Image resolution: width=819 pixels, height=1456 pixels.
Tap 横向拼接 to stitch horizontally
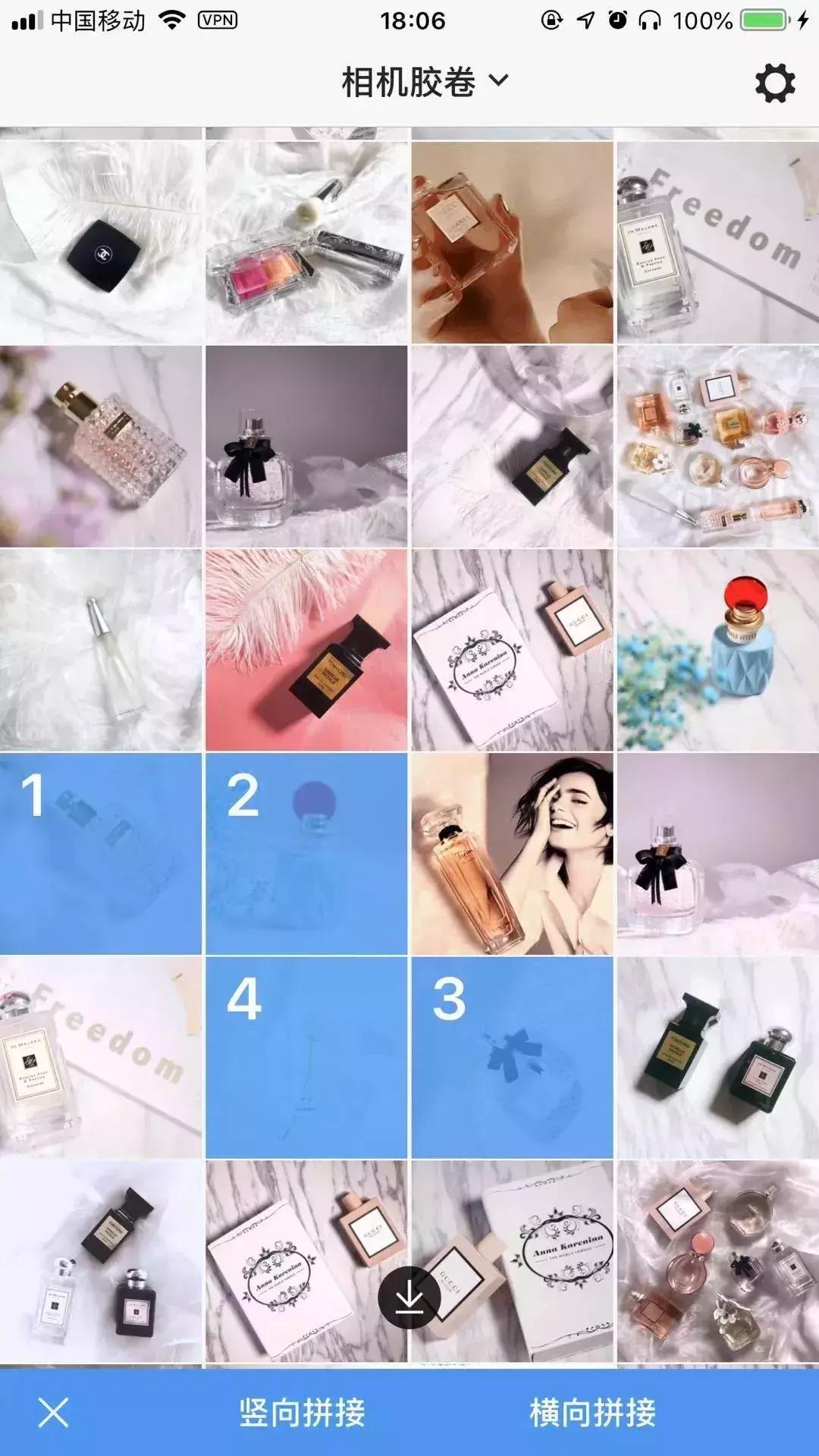click(x=592, y=1412)
